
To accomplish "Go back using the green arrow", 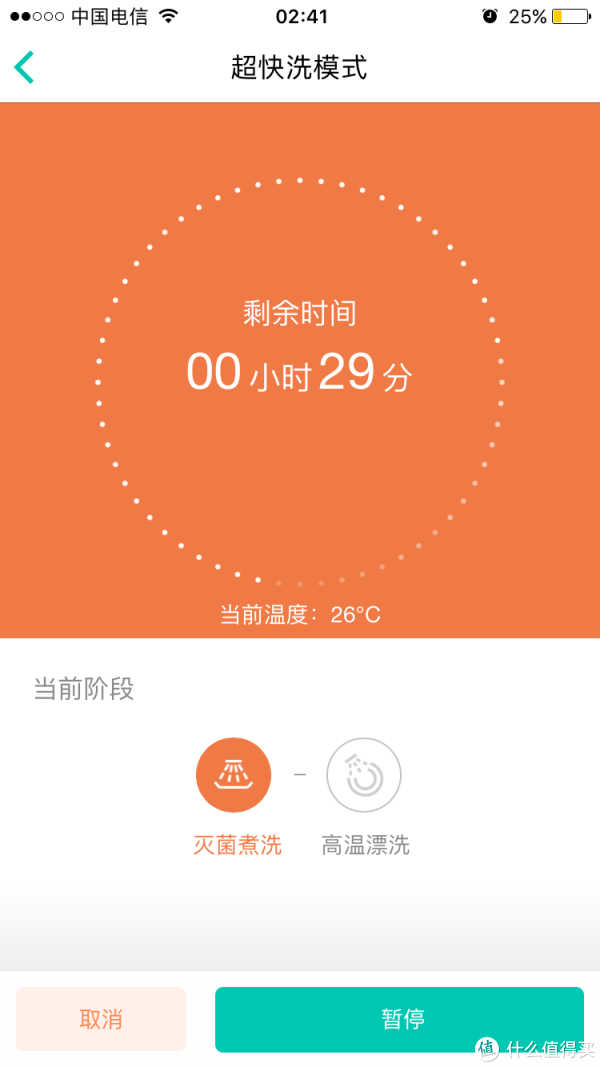I will click(24, 67).
